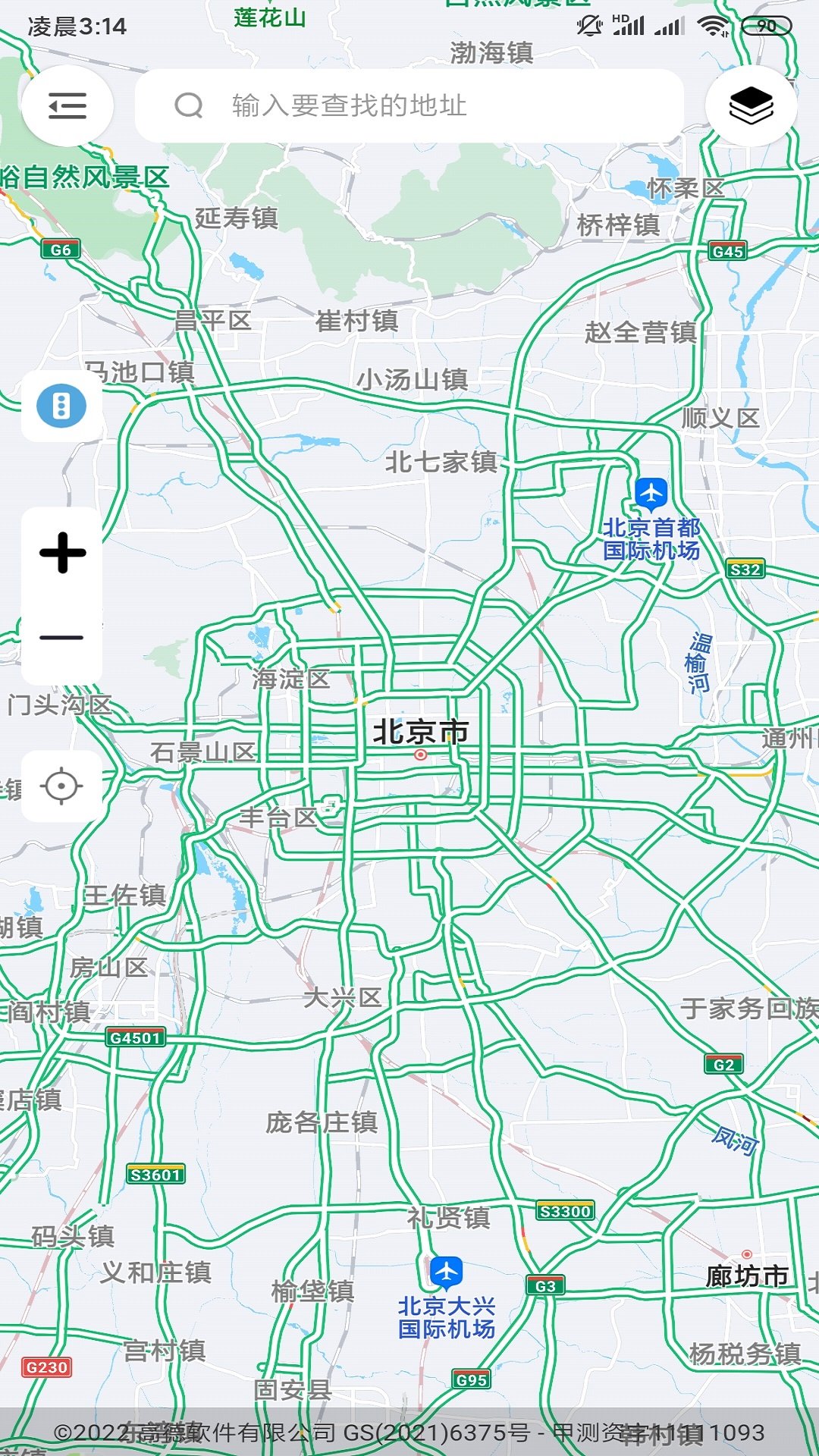
Task: Select the Beijing Daxing Airport plane icon
Action: point(446,1271)
